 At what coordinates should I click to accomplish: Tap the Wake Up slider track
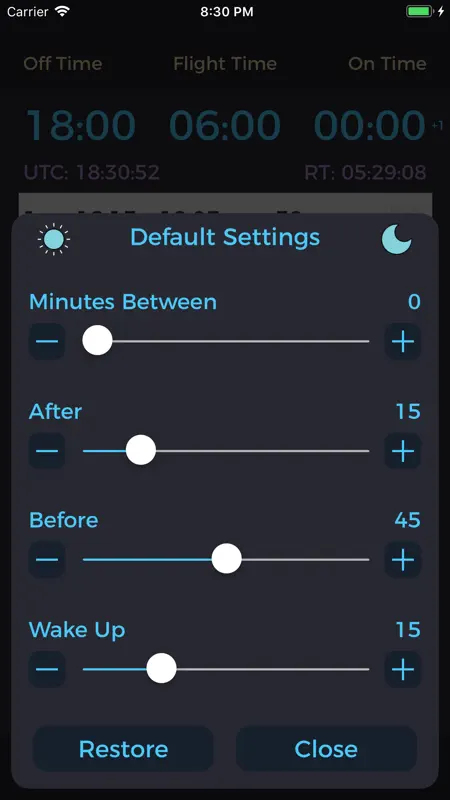[226, 669]
